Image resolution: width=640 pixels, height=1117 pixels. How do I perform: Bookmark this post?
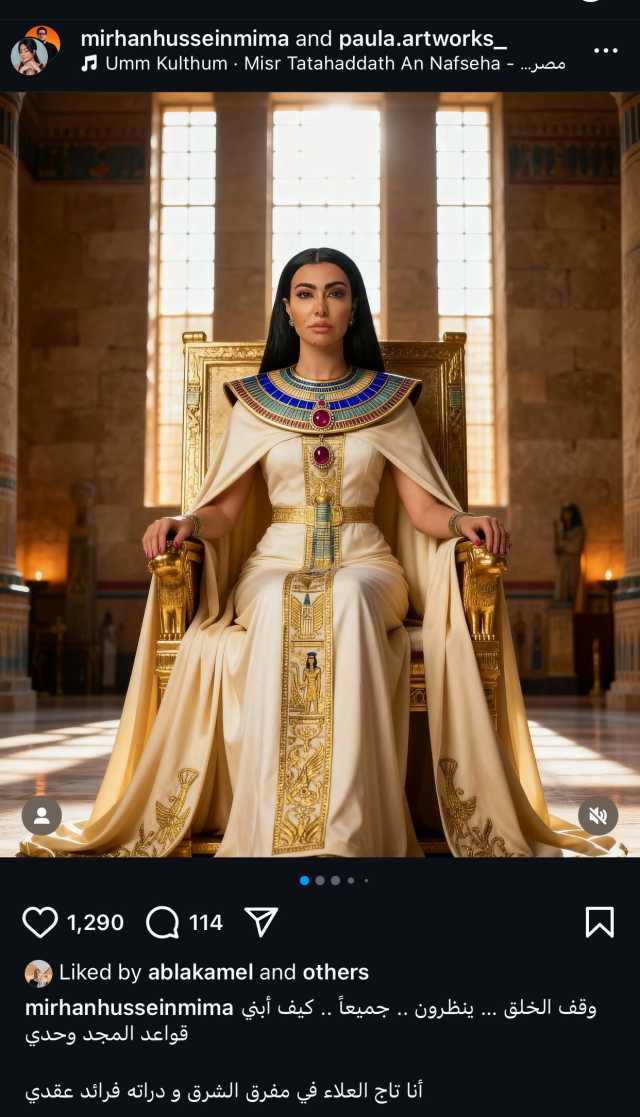point(599,922)
